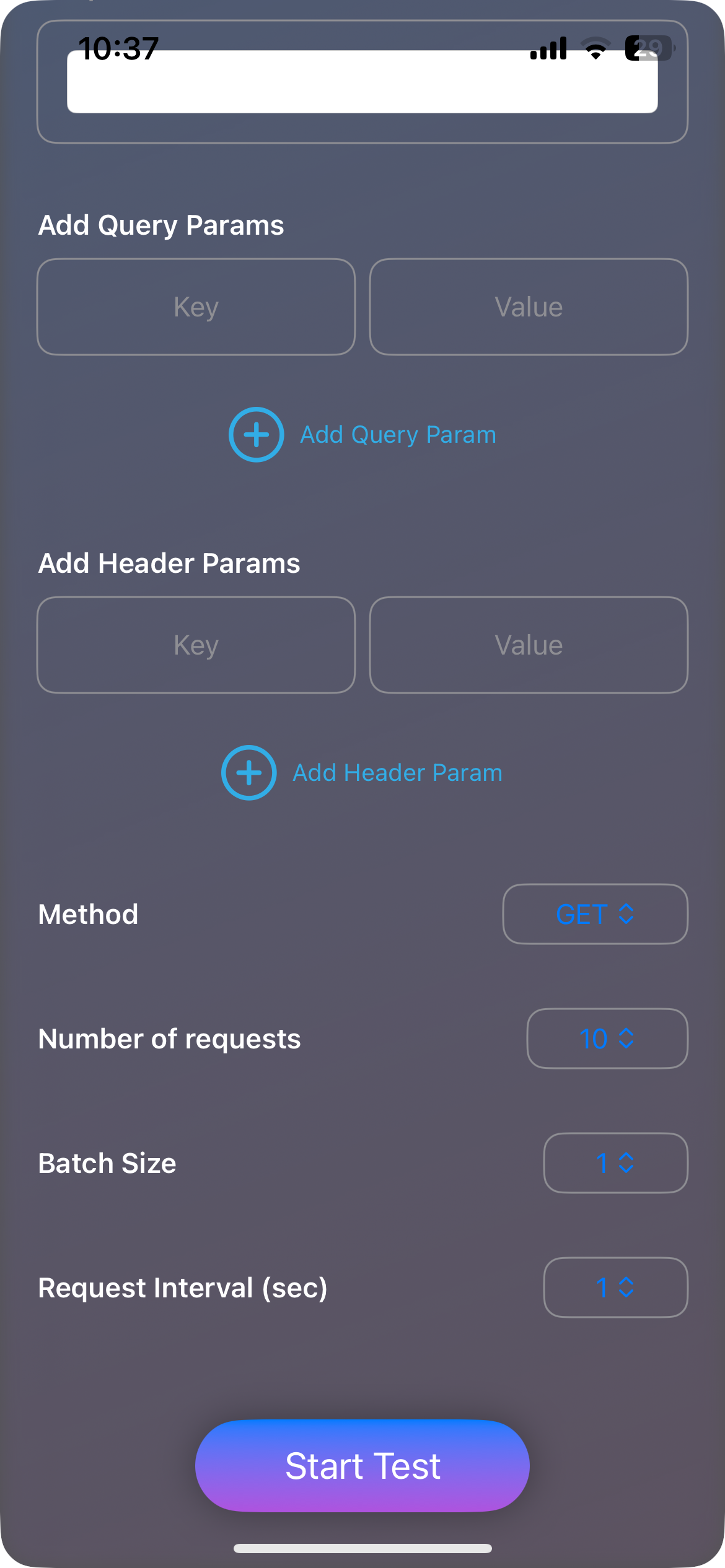The height and width of the screenshot is (1568, 725).
Task: Focus the header params Value field
Action: (529, 645)
